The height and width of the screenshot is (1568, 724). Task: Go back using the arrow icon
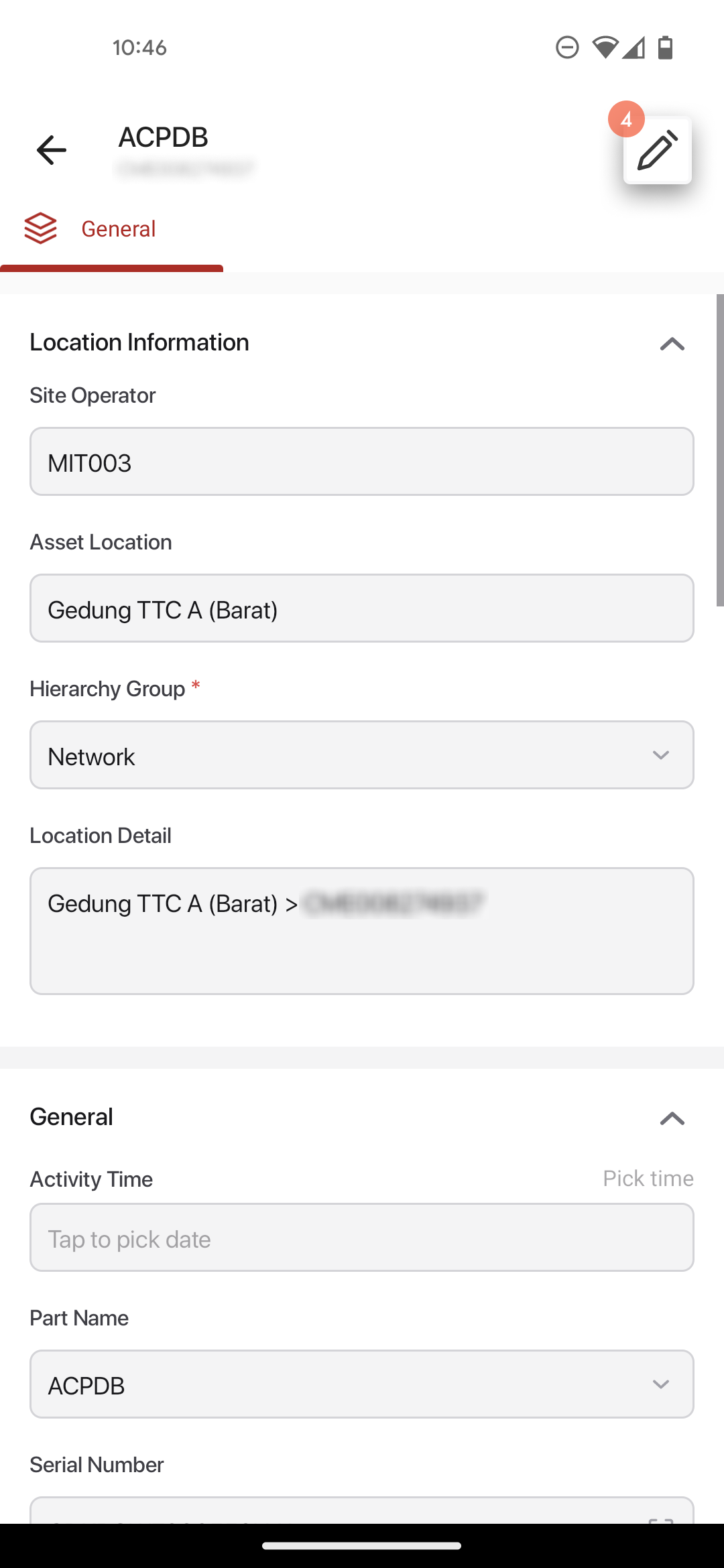52,149
